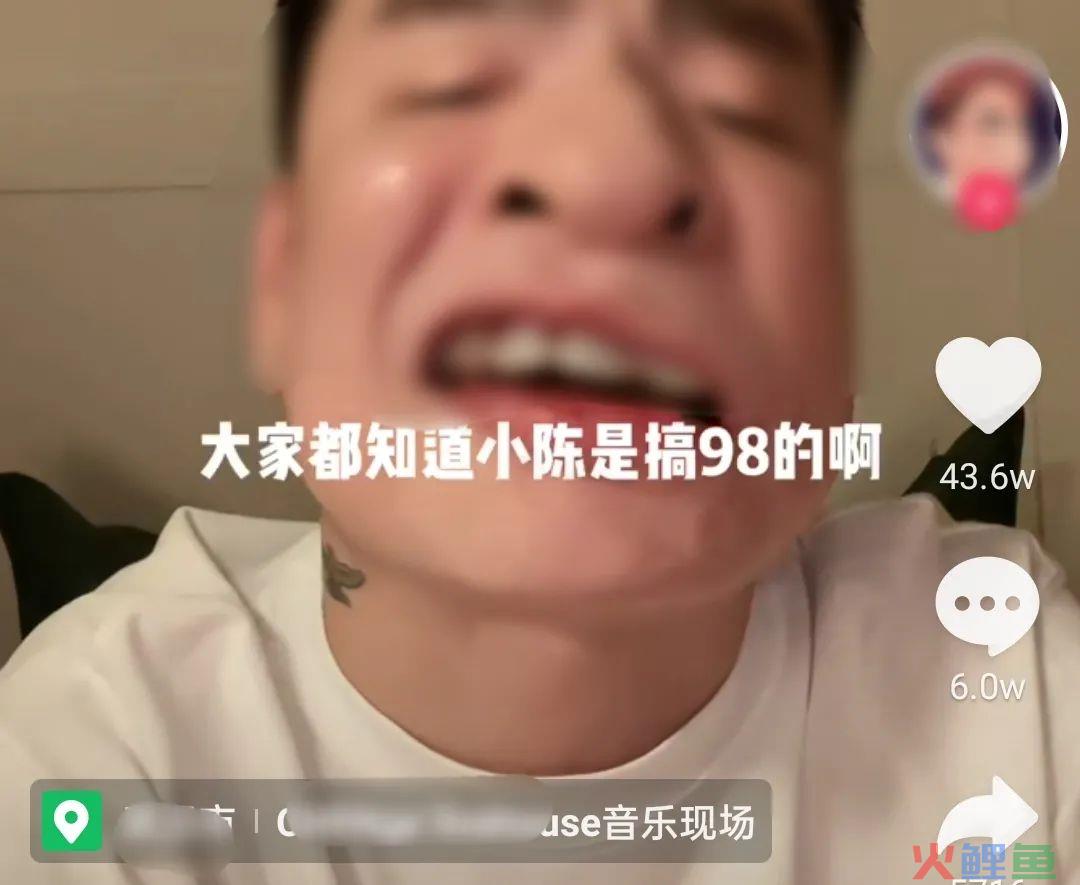Open the comments bubble showing 6.0w
Image resolution: width=1080 pixels, height=885 pixels.
click(x=987, y=604)
